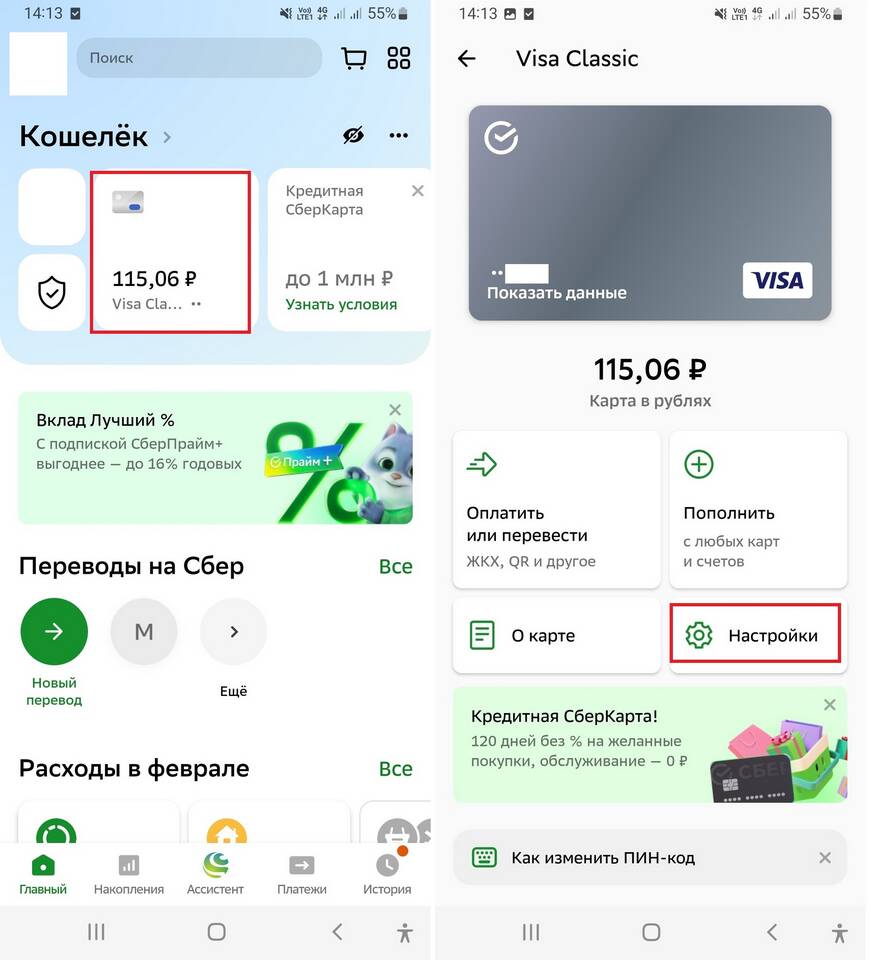Viewport: 878px width, 960px height.
Task: Switch to the Накопления tab
Action: click(x=129, y=873)
